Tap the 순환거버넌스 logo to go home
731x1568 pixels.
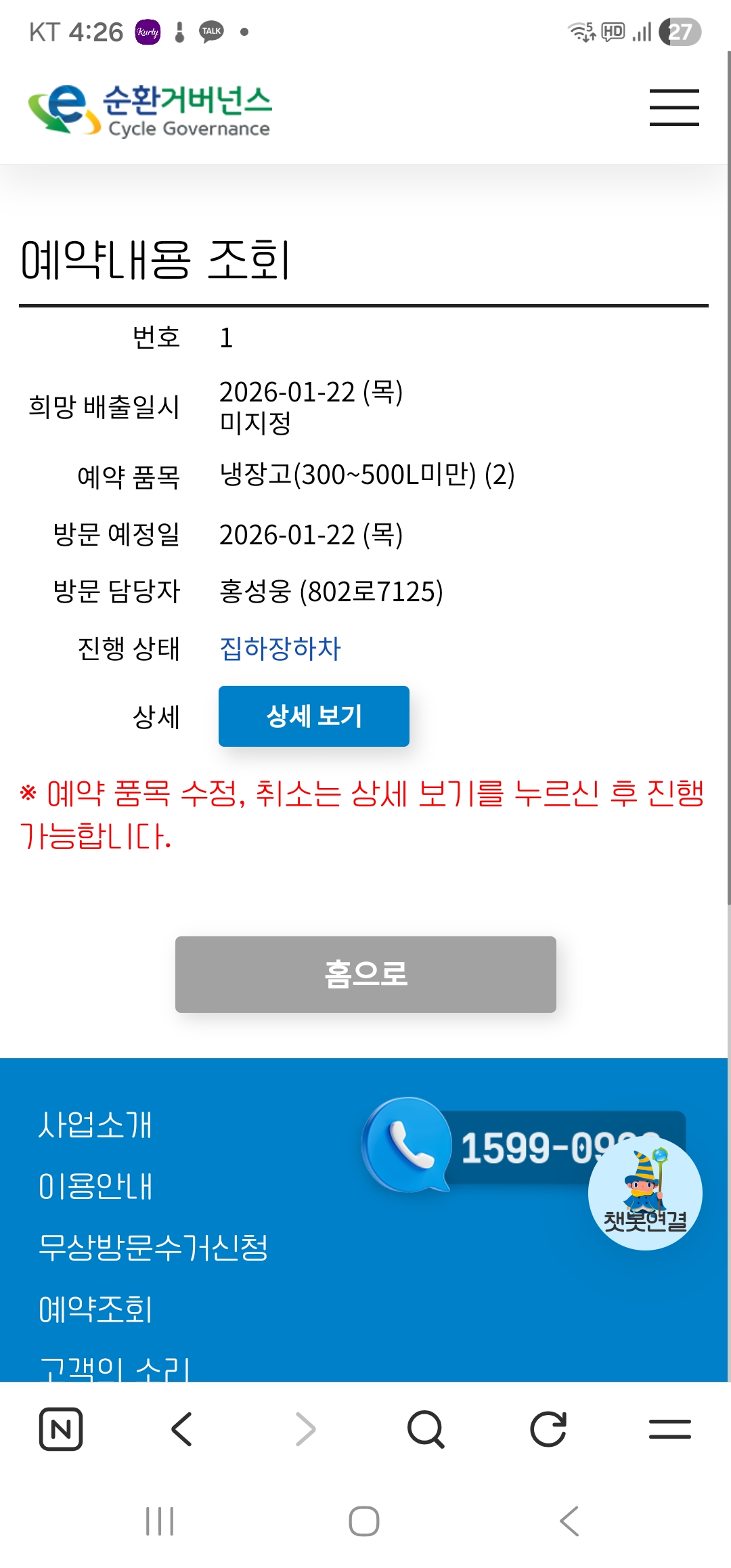pos(150,110)
